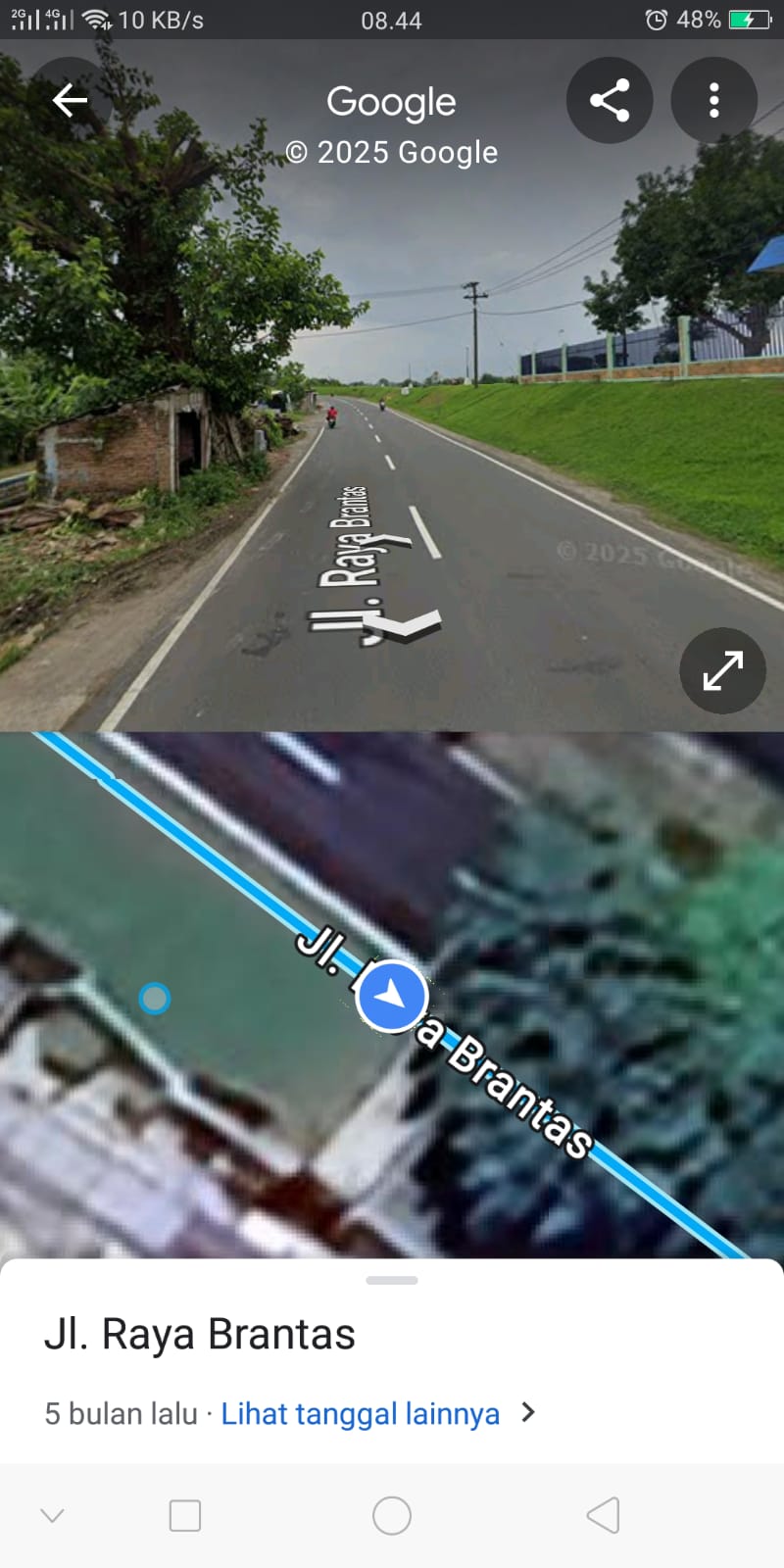This screenshot has height=1568, width=784.
Task: Share this Street View location
Action: [610, 100]
